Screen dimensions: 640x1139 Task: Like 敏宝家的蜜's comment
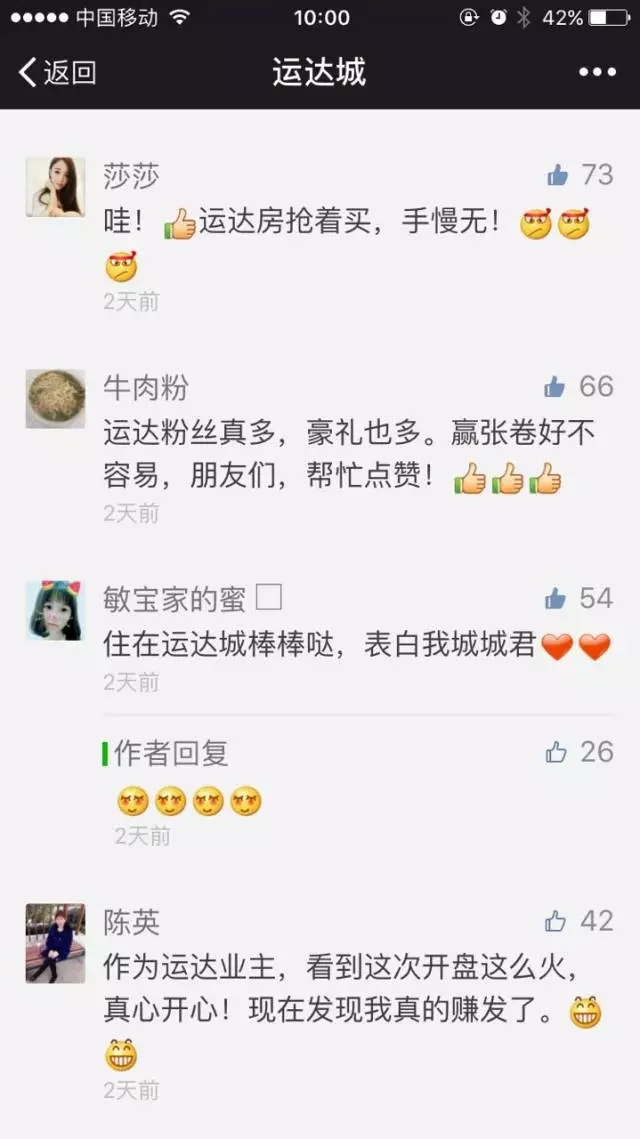pos(555,599)
